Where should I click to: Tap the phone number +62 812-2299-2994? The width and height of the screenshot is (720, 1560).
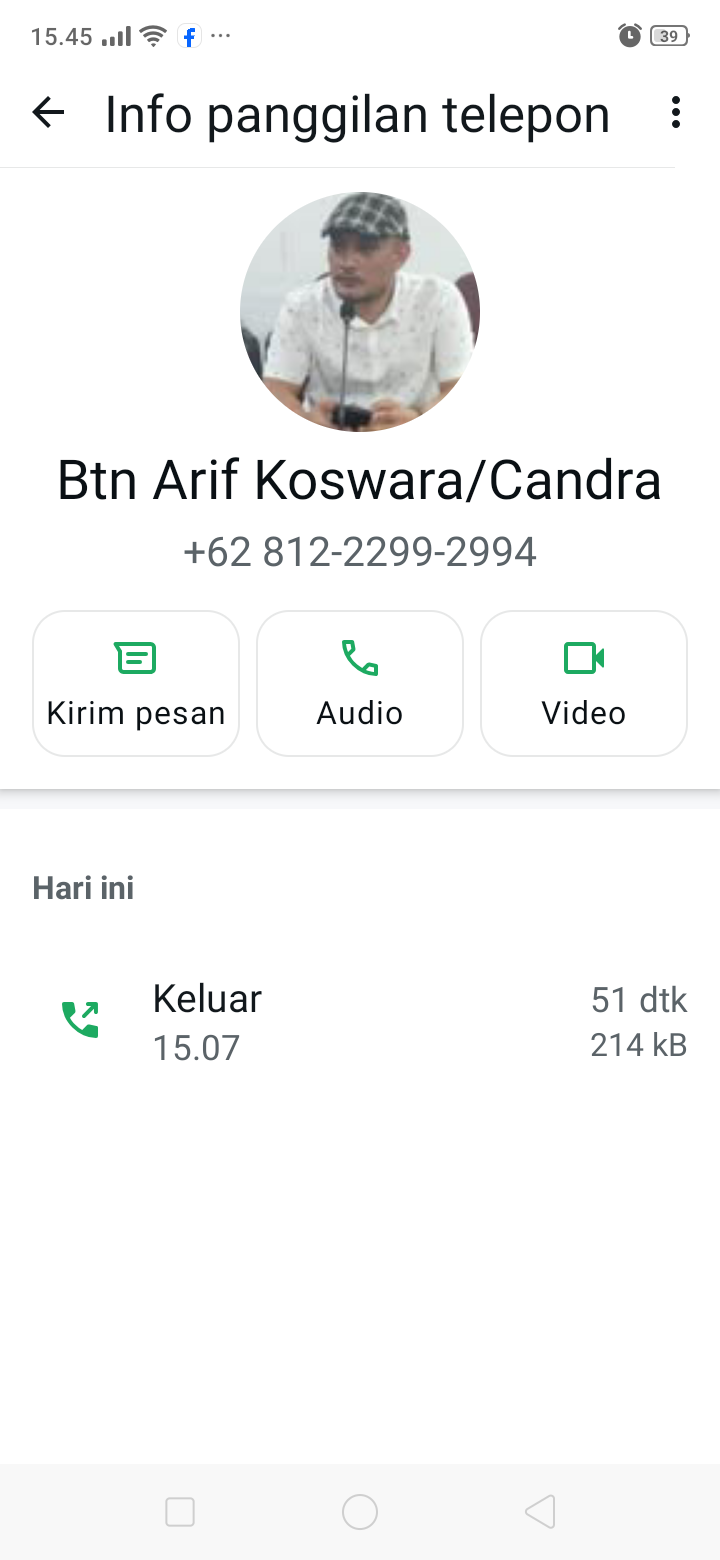point(360,551)
